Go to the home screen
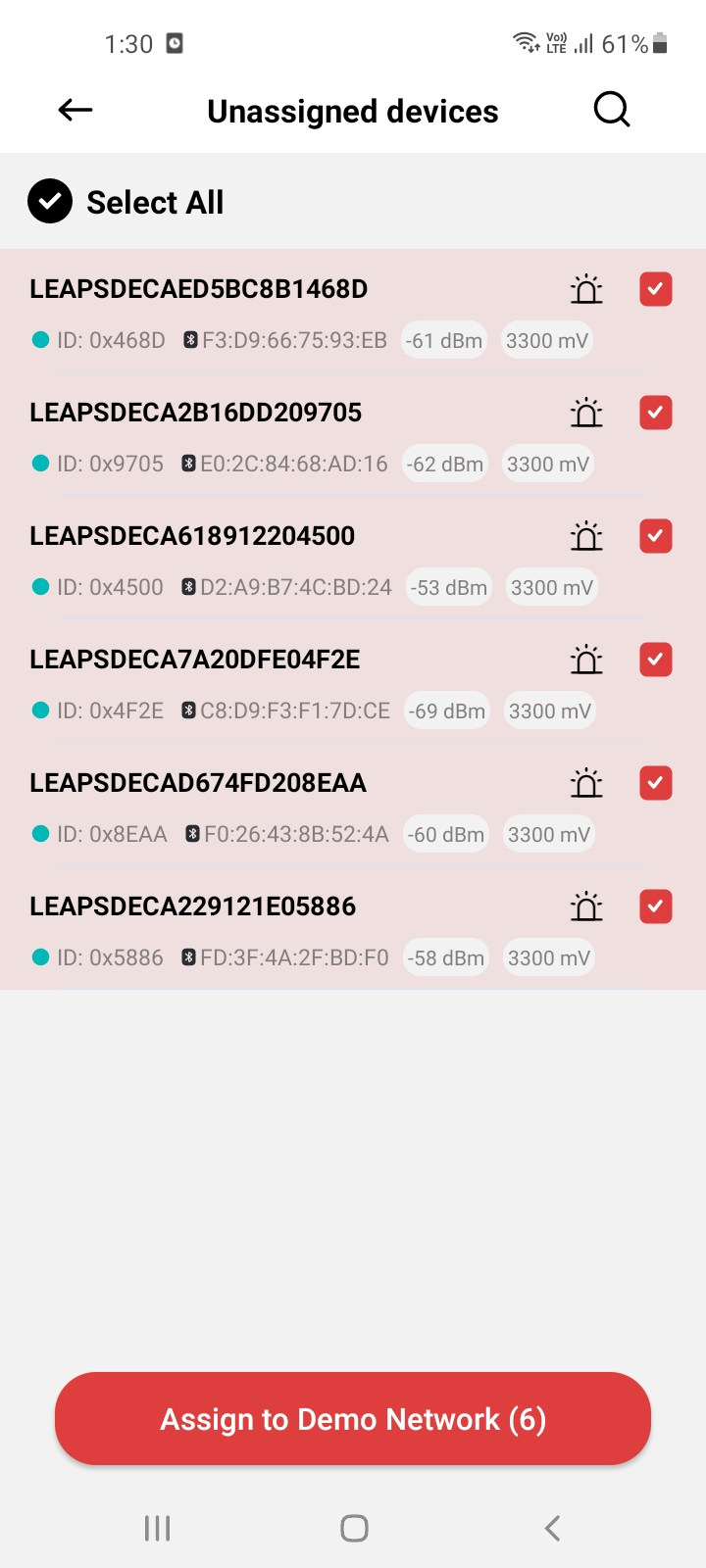 (354, 1528)
